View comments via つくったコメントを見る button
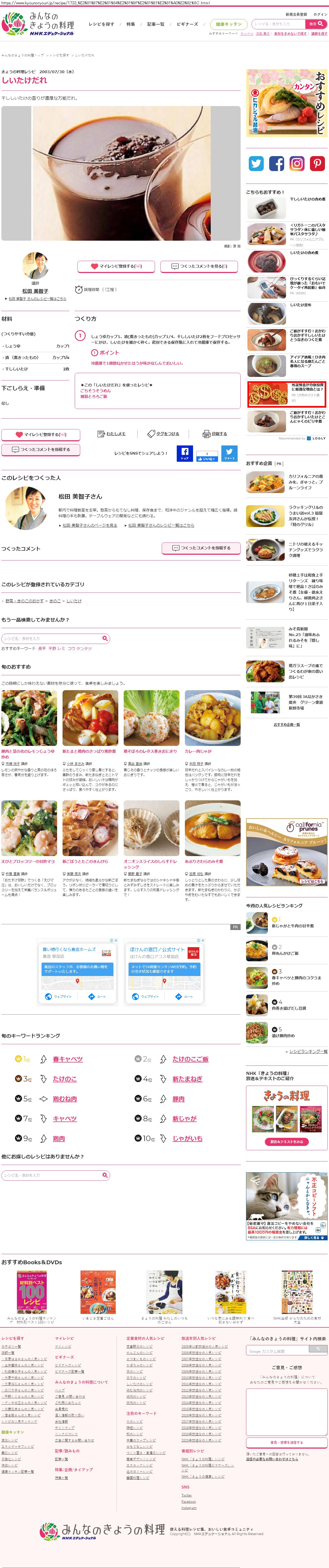This screenshot has height=1568, width=329. [200, 266]
